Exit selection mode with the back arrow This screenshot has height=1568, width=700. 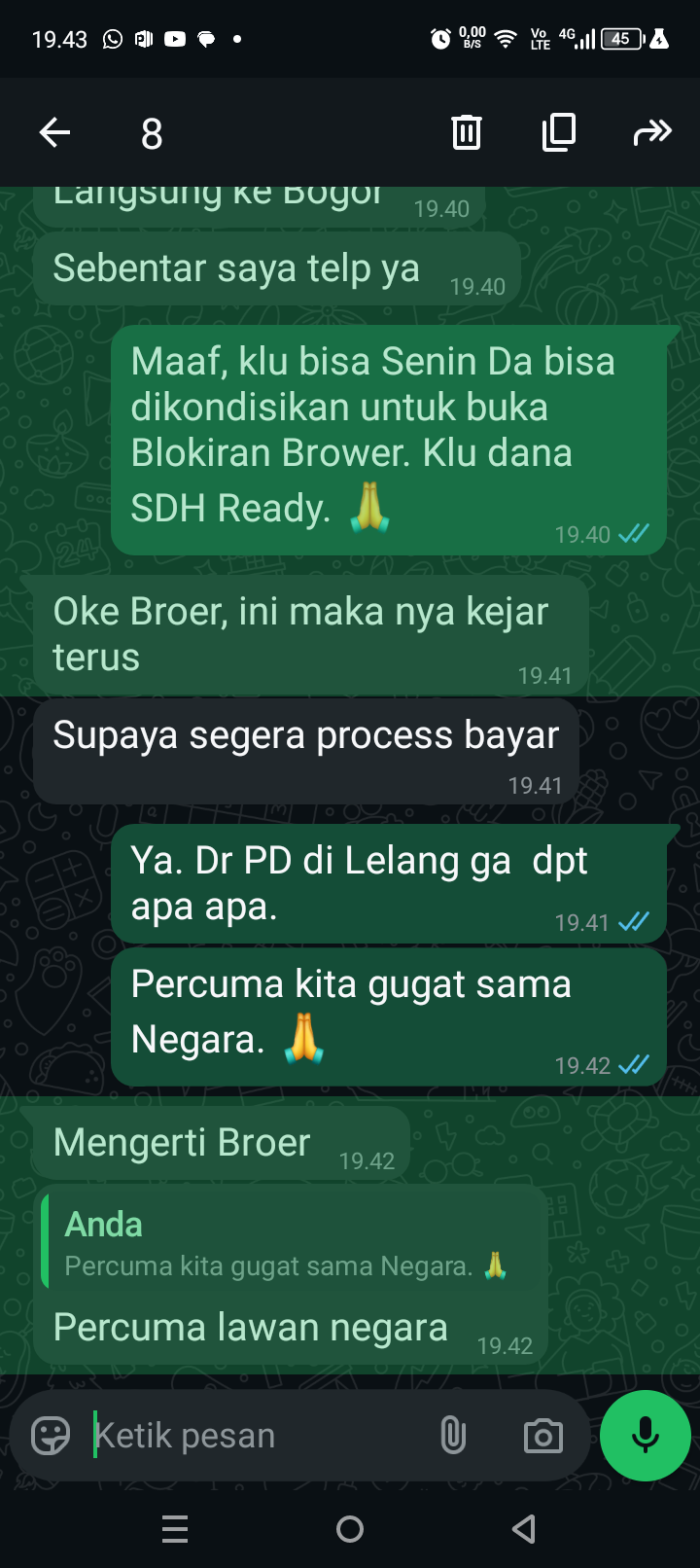55,132
